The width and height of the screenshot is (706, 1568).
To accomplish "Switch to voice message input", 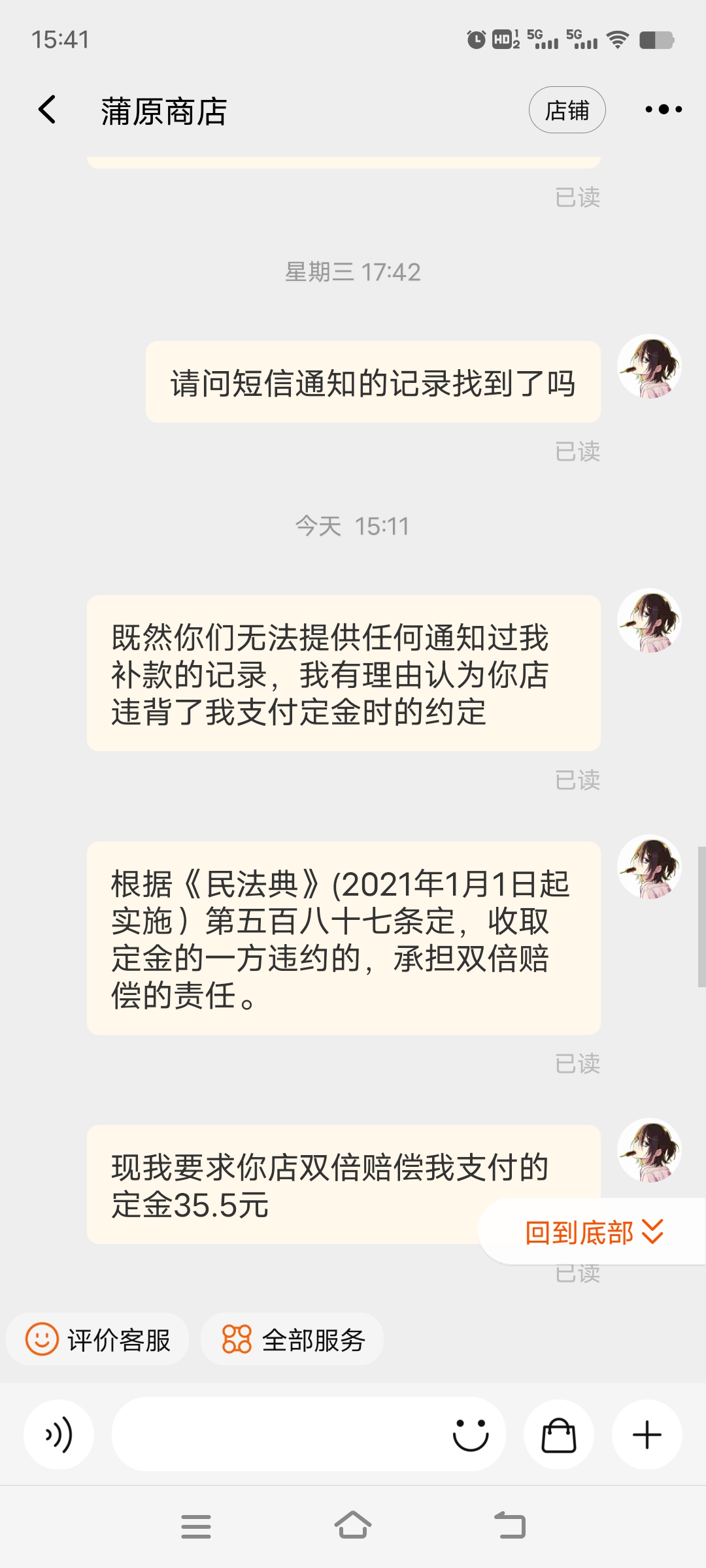I will [x=59, y=1435].
